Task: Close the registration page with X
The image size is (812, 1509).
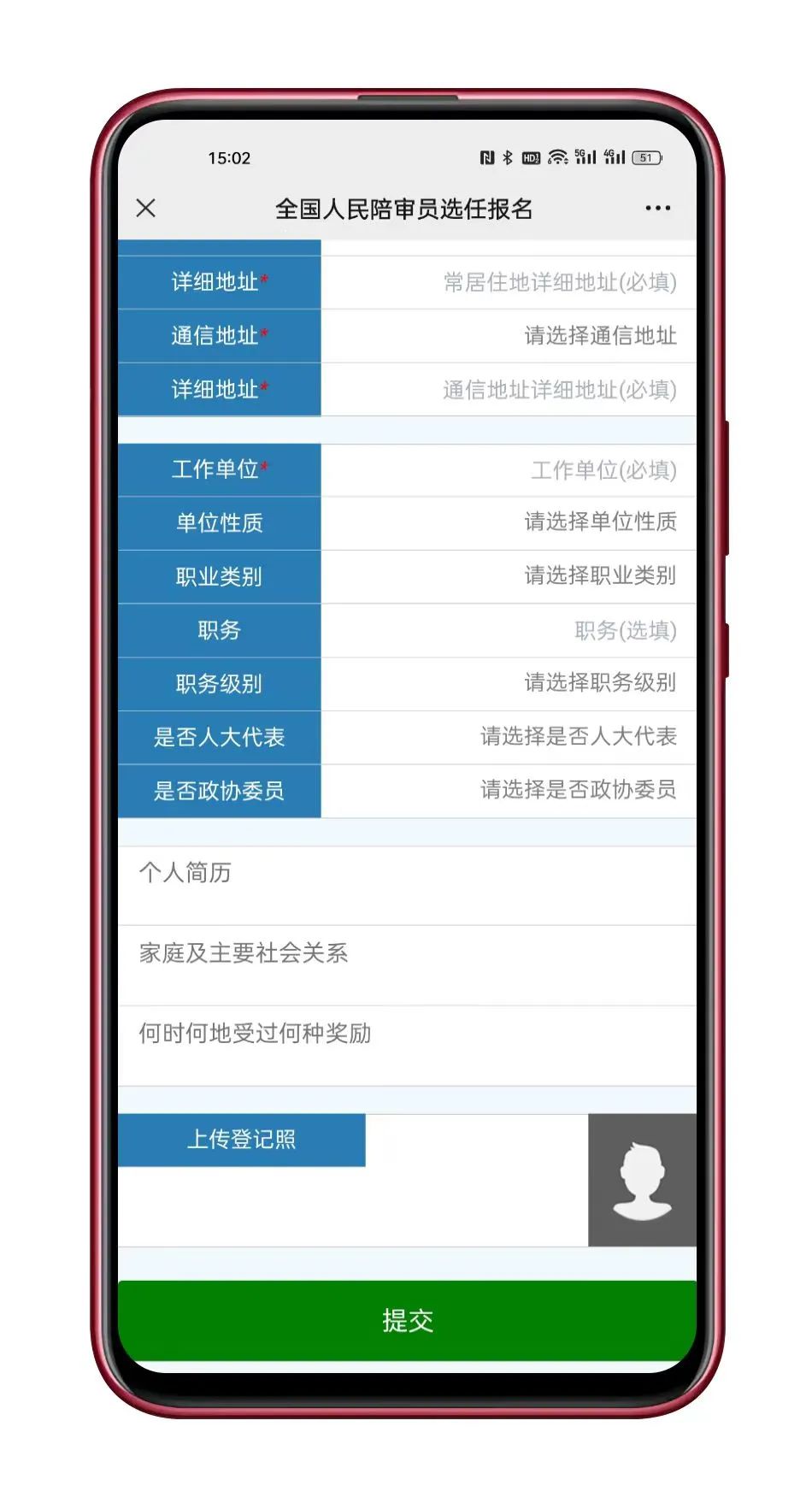Action: coord(146,208)
